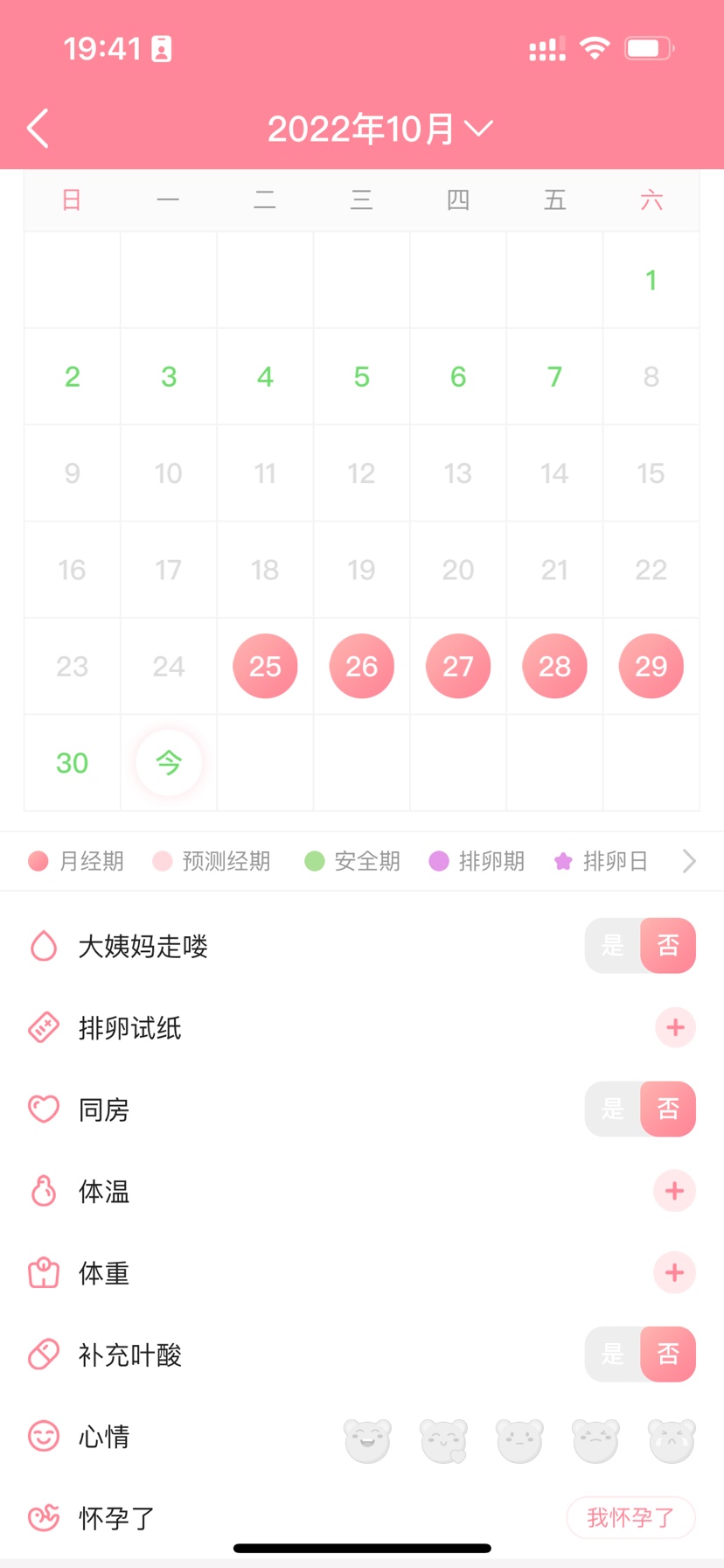Go back using the top-left arrow

click(38, 129)
